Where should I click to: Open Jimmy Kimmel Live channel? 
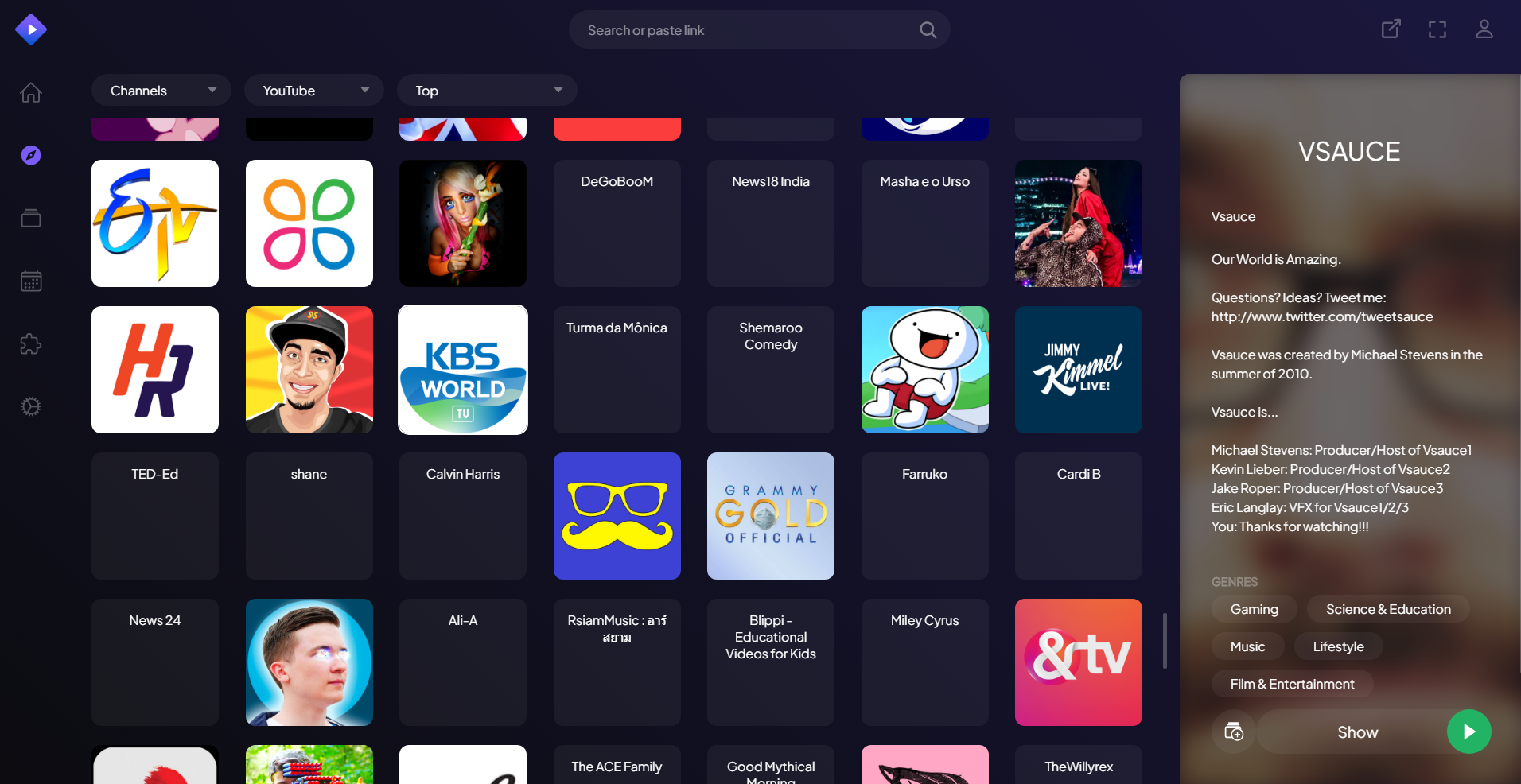click(x=1078, y=370)
